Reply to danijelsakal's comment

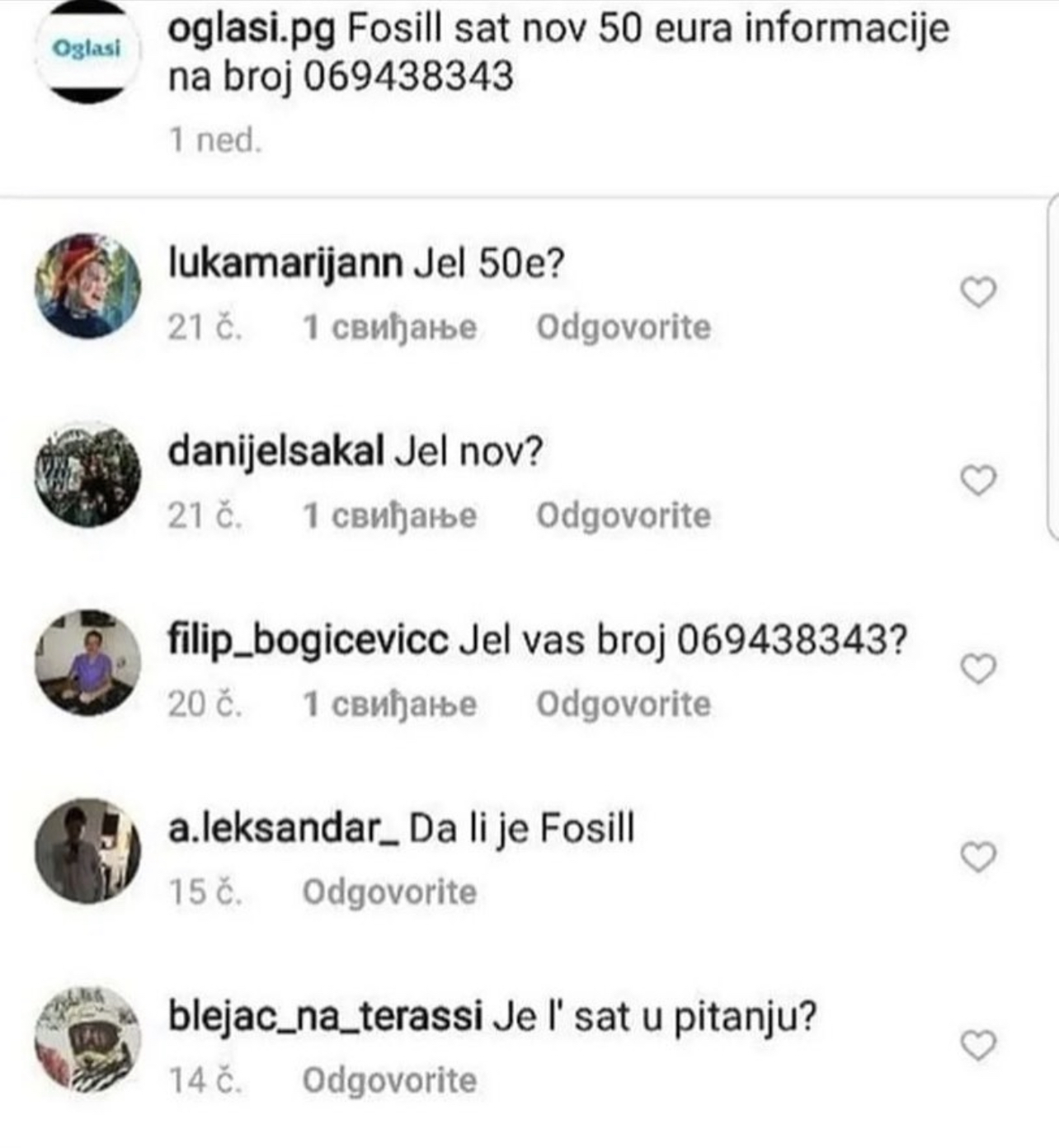pyautogui.click(x=623, y=515)
